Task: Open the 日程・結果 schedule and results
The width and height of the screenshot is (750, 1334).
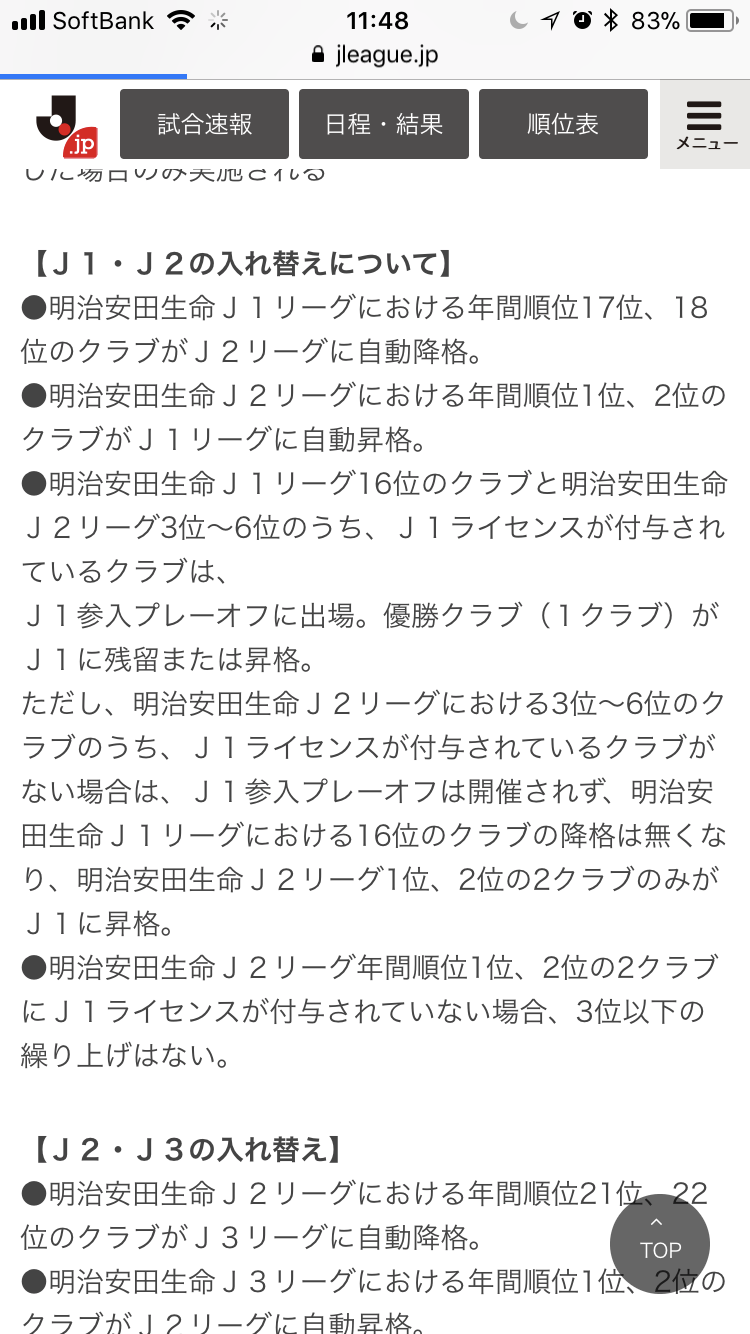Action: point(383,124)
